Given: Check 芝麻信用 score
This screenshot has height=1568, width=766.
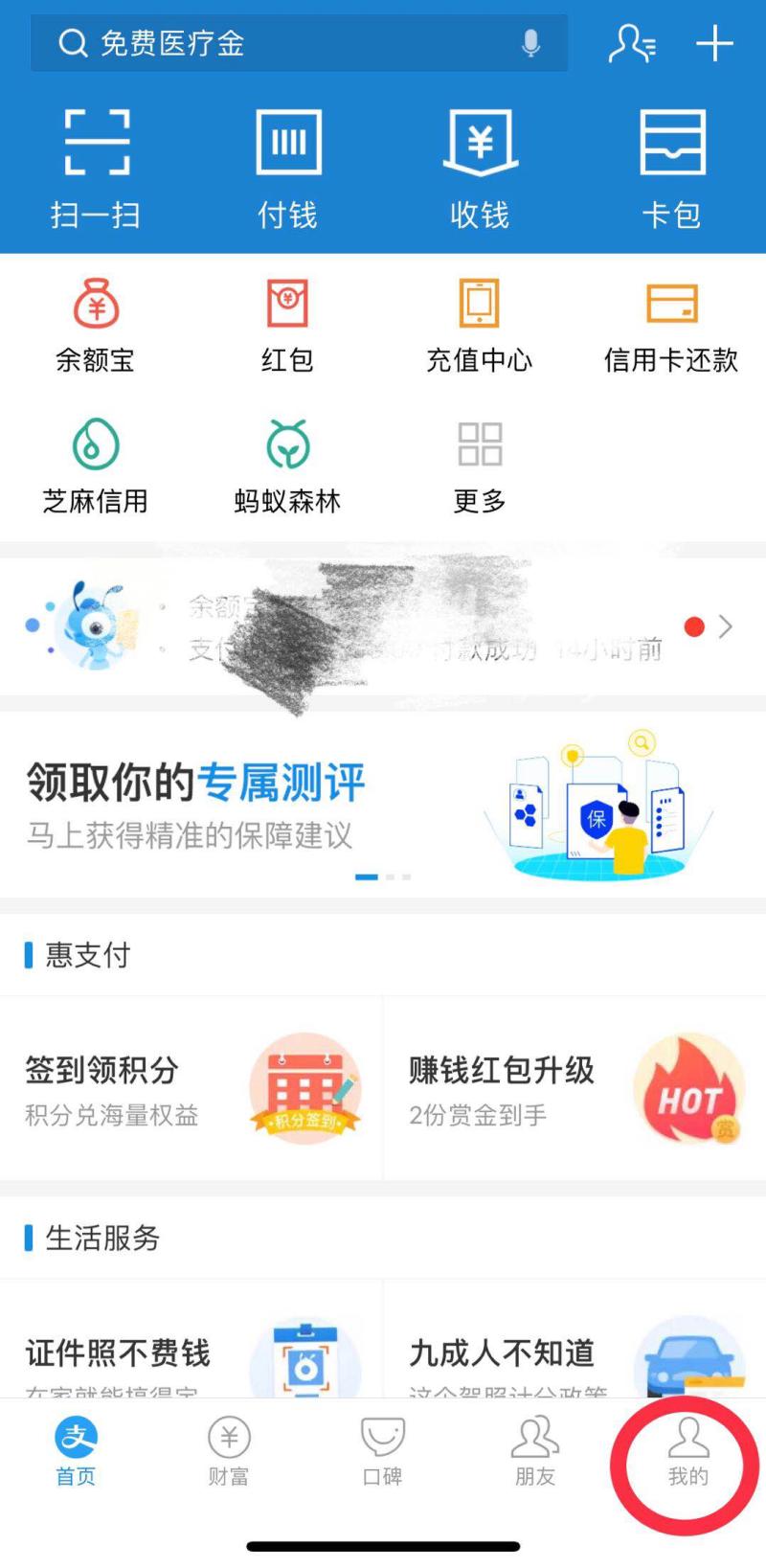Looking at the screenshot, I should pyautogui.click(x=96, y=466).
